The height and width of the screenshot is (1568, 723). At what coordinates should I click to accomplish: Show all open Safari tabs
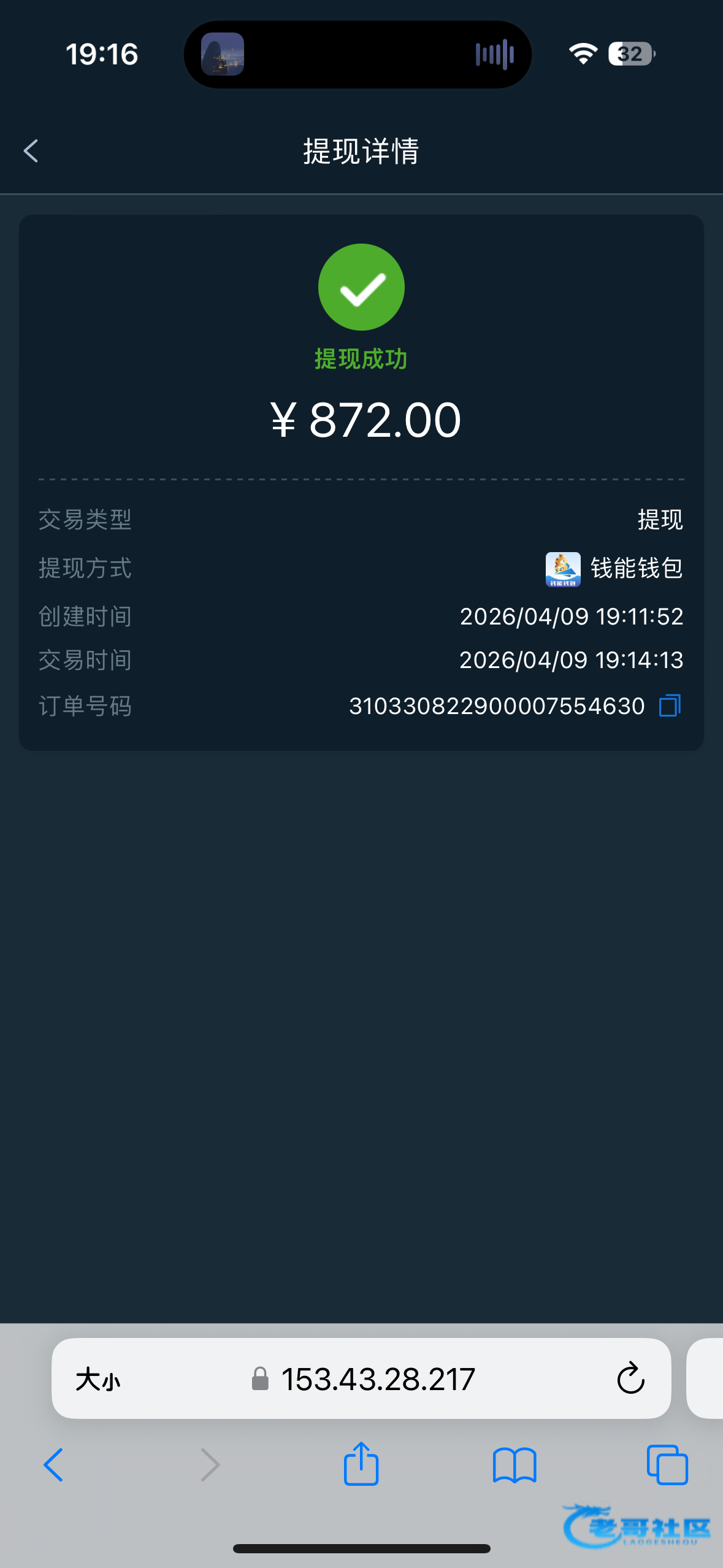(667, 1465)
